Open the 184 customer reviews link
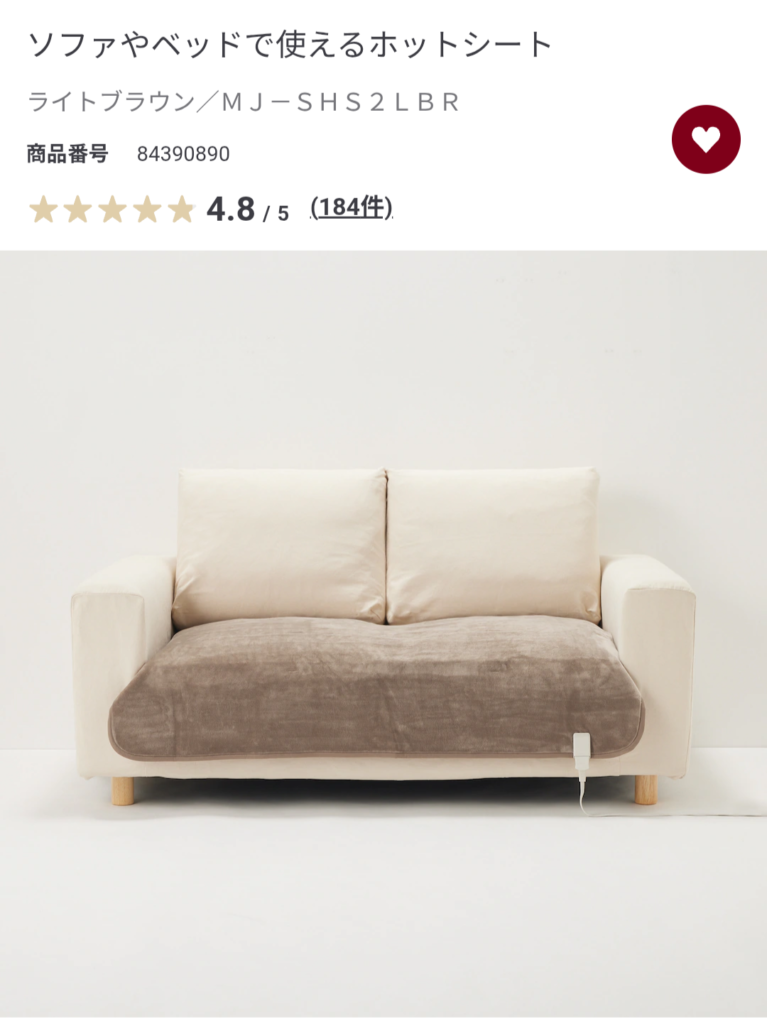767x1024 pixels. tap(351, 208)
